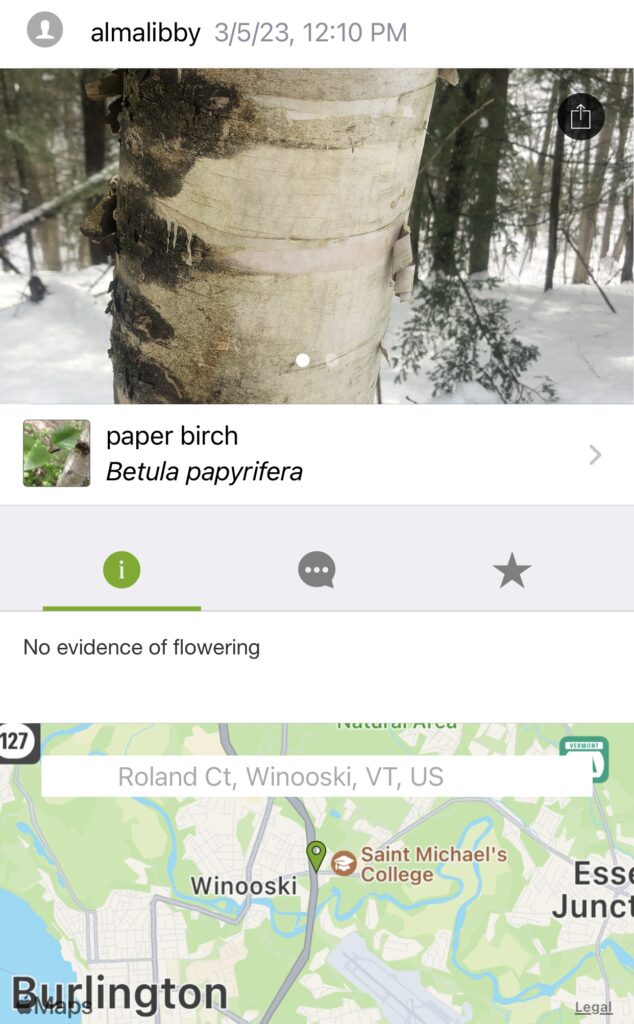Open the paper birch taxon page
This screenshot has height=1024, width=634.
[316, 454]
